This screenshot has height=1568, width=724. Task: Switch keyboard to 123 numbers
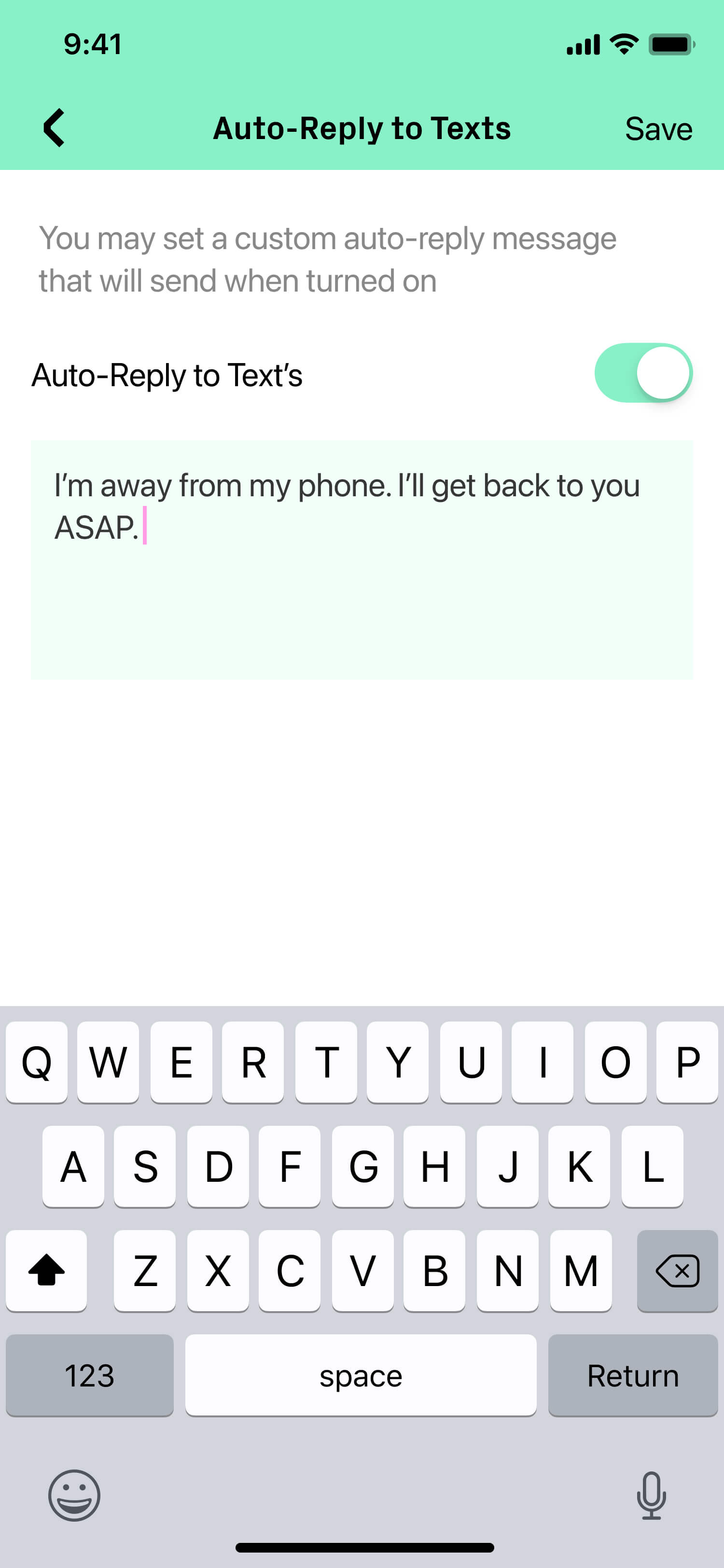click(x=89, y=1375)
